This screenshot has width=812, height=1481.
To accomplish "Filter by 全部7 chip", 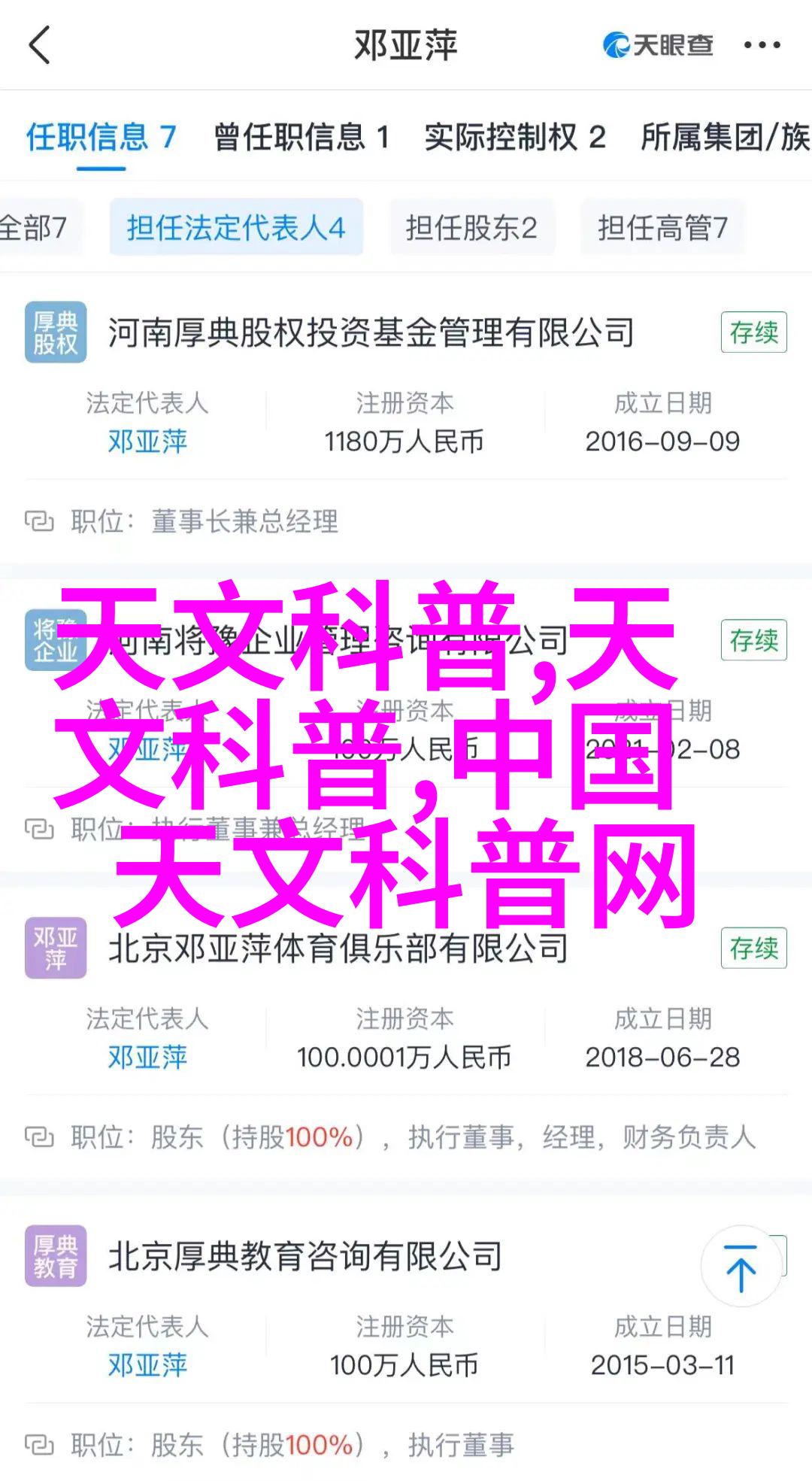I will coord(34,227).
